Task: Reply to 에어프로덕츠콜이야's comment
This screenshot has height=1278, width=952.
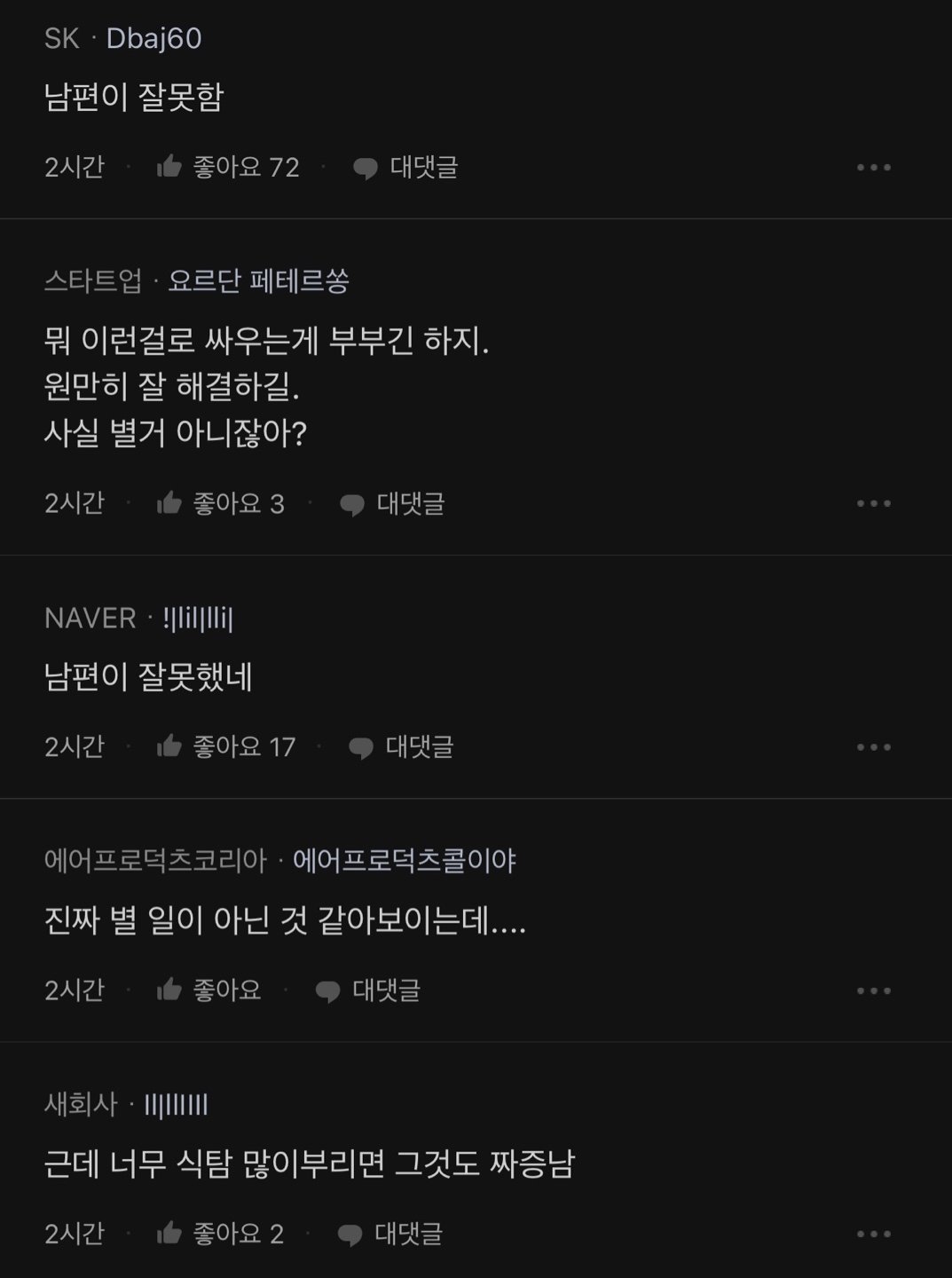Action: click(368, 990)
